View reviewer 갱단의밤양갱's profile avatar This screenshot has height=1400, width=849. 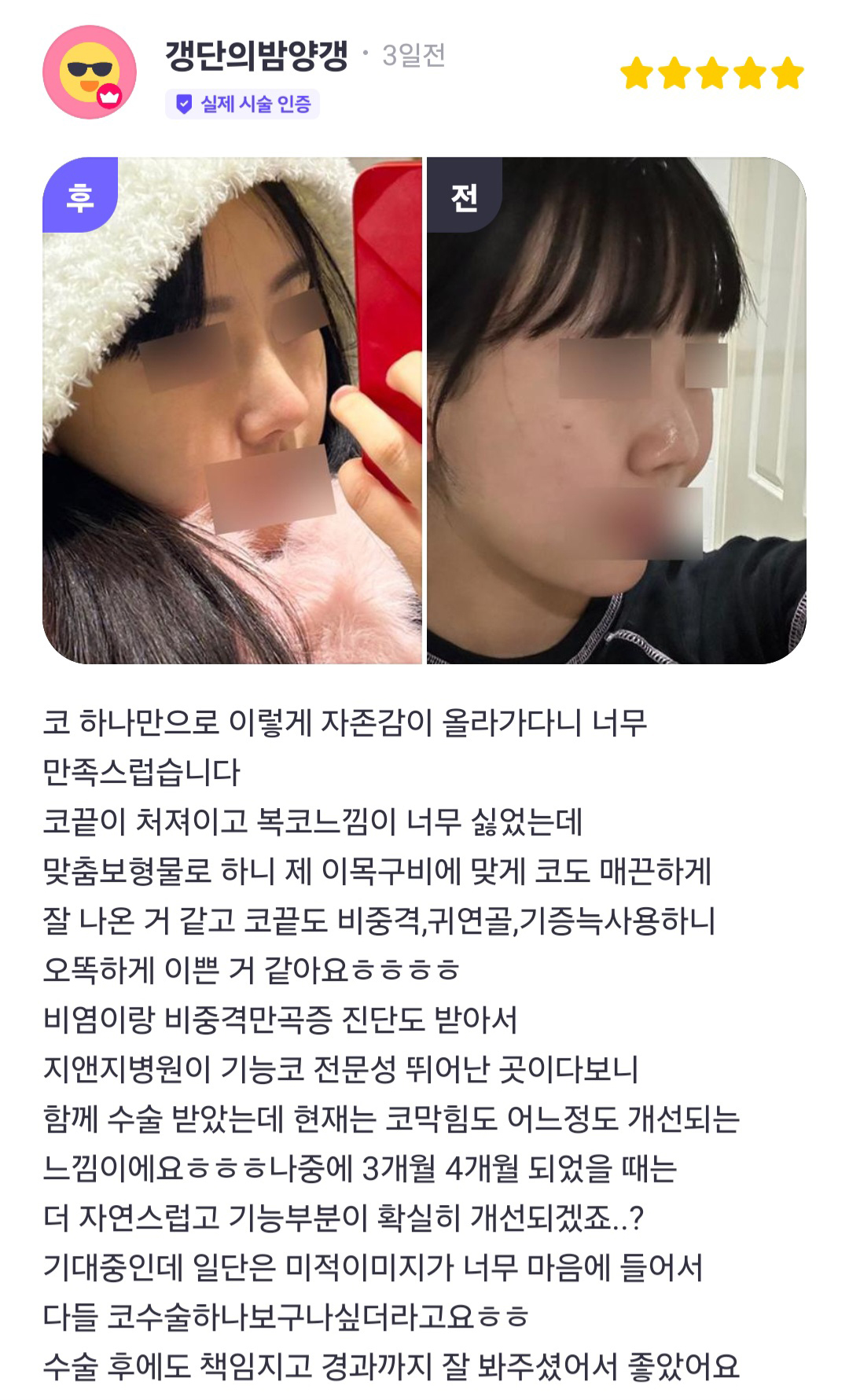point(89,72)
